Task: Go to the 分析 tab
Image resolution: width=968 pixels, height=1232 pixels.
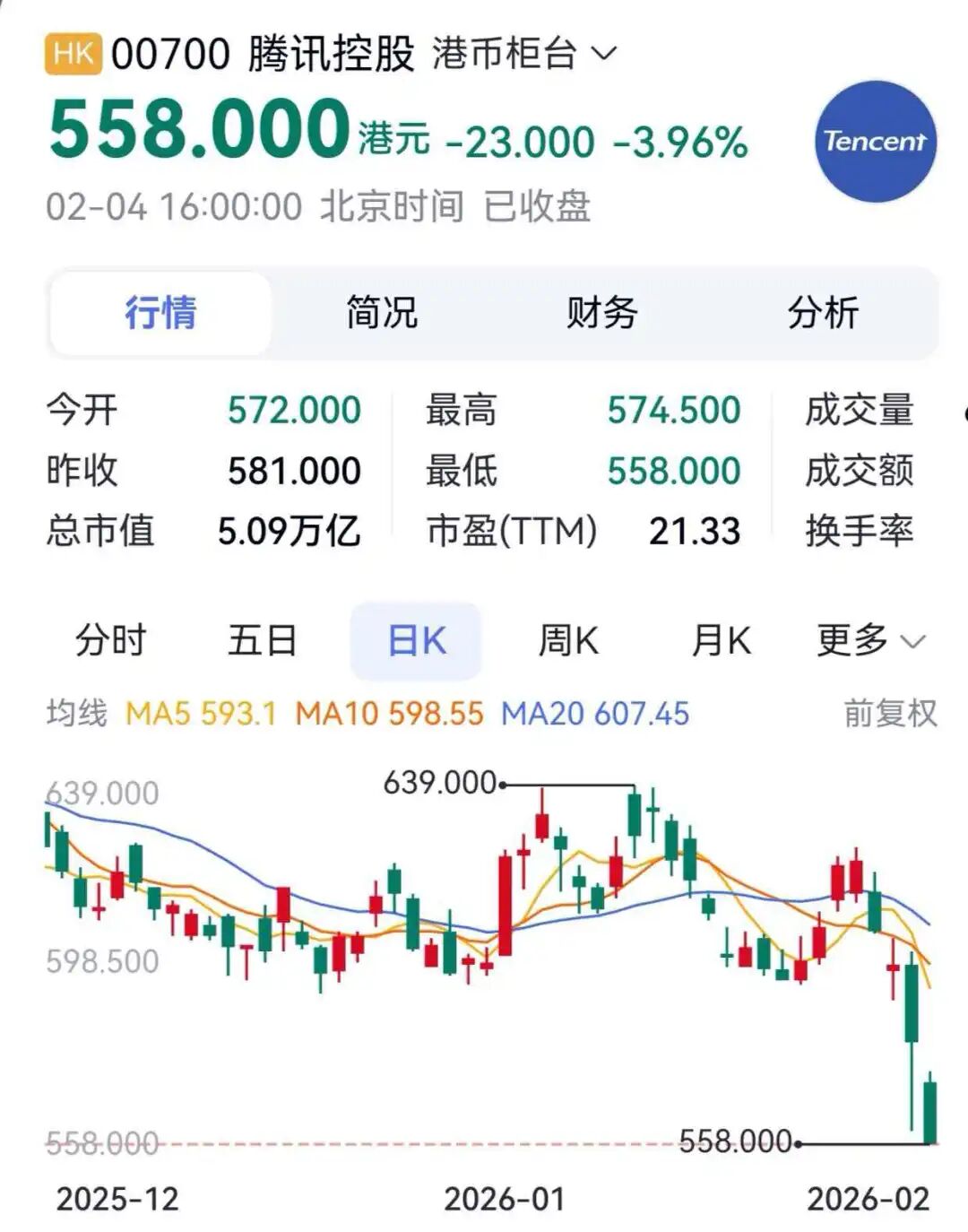Action: pos(823,313)
